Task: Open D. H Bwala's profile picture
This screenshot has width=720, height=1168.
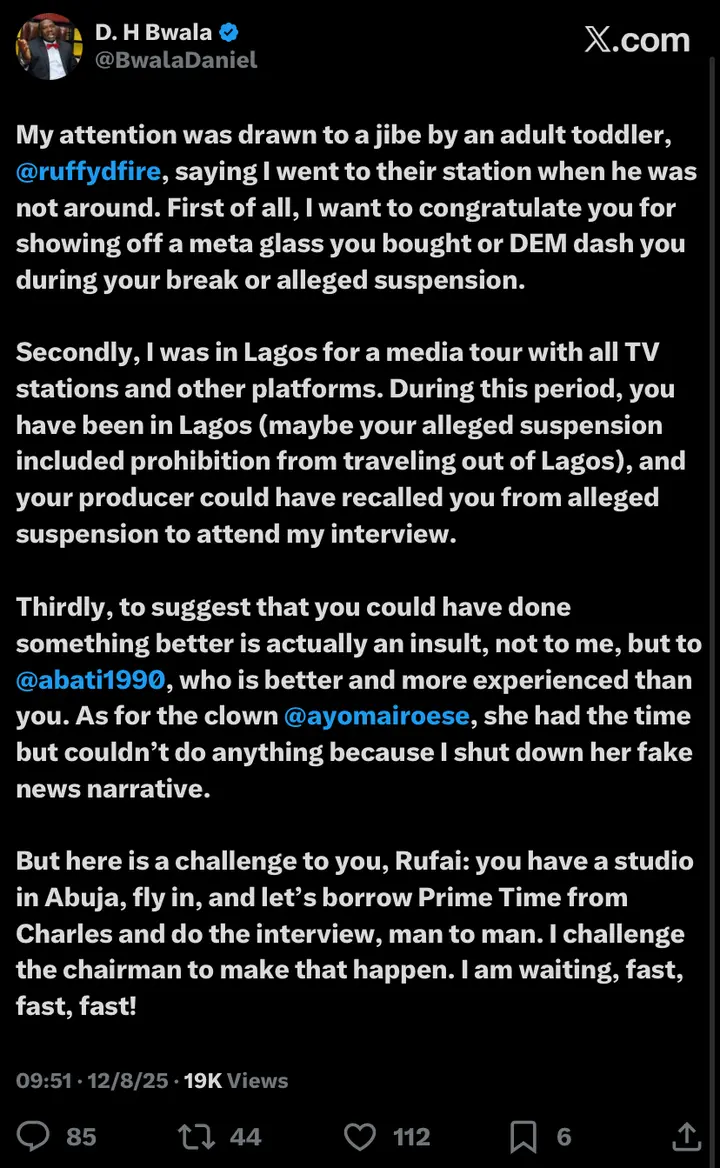Action: (48, 47)
